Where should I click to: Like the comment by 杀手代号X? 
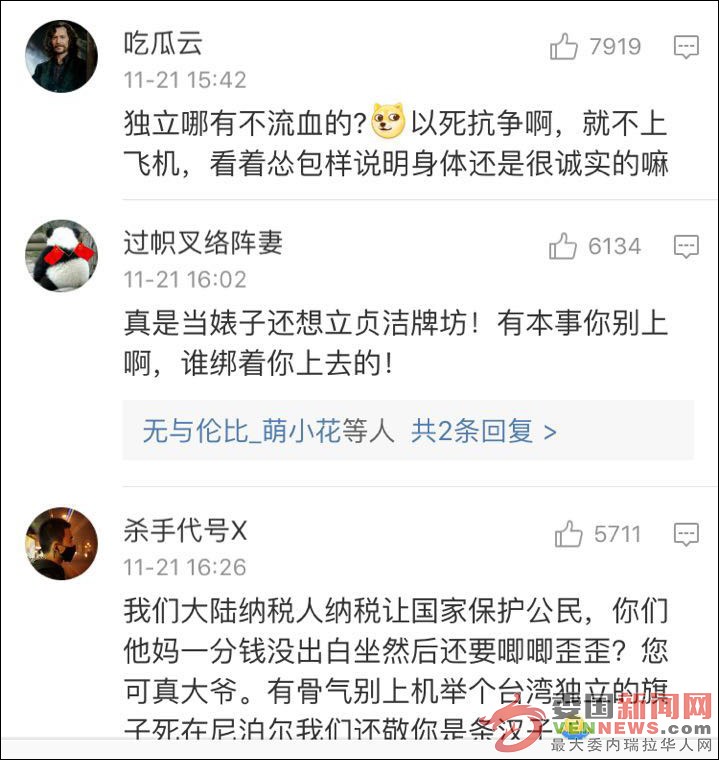click(x=569, y=534)
